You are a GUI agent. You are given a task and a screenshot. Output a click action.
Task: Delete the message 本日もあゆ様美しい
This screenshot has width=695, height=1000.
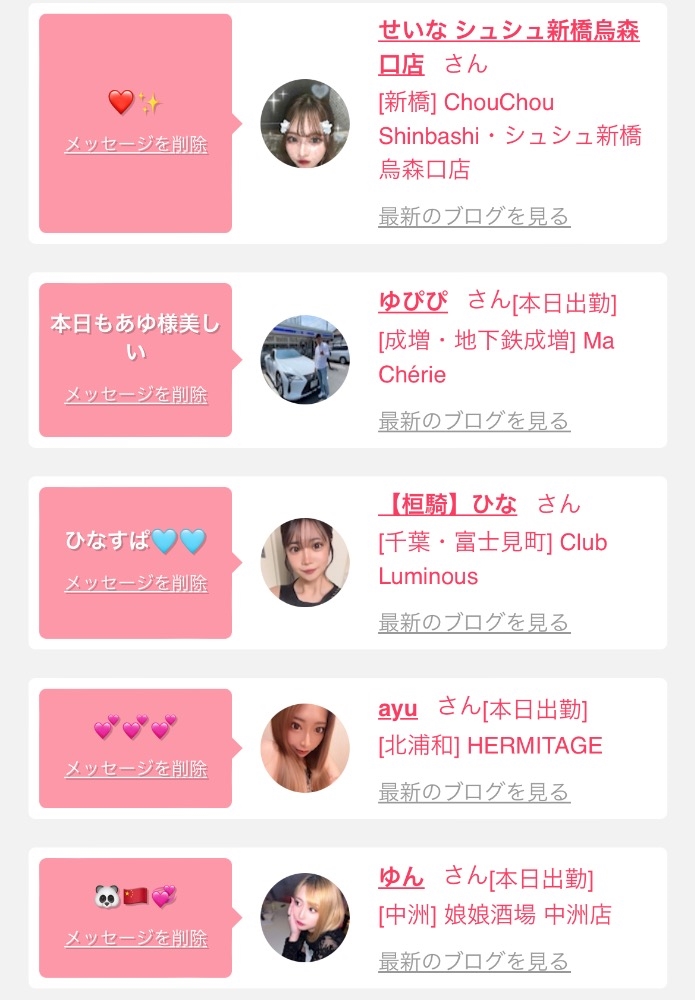click(x=136, y=394)
